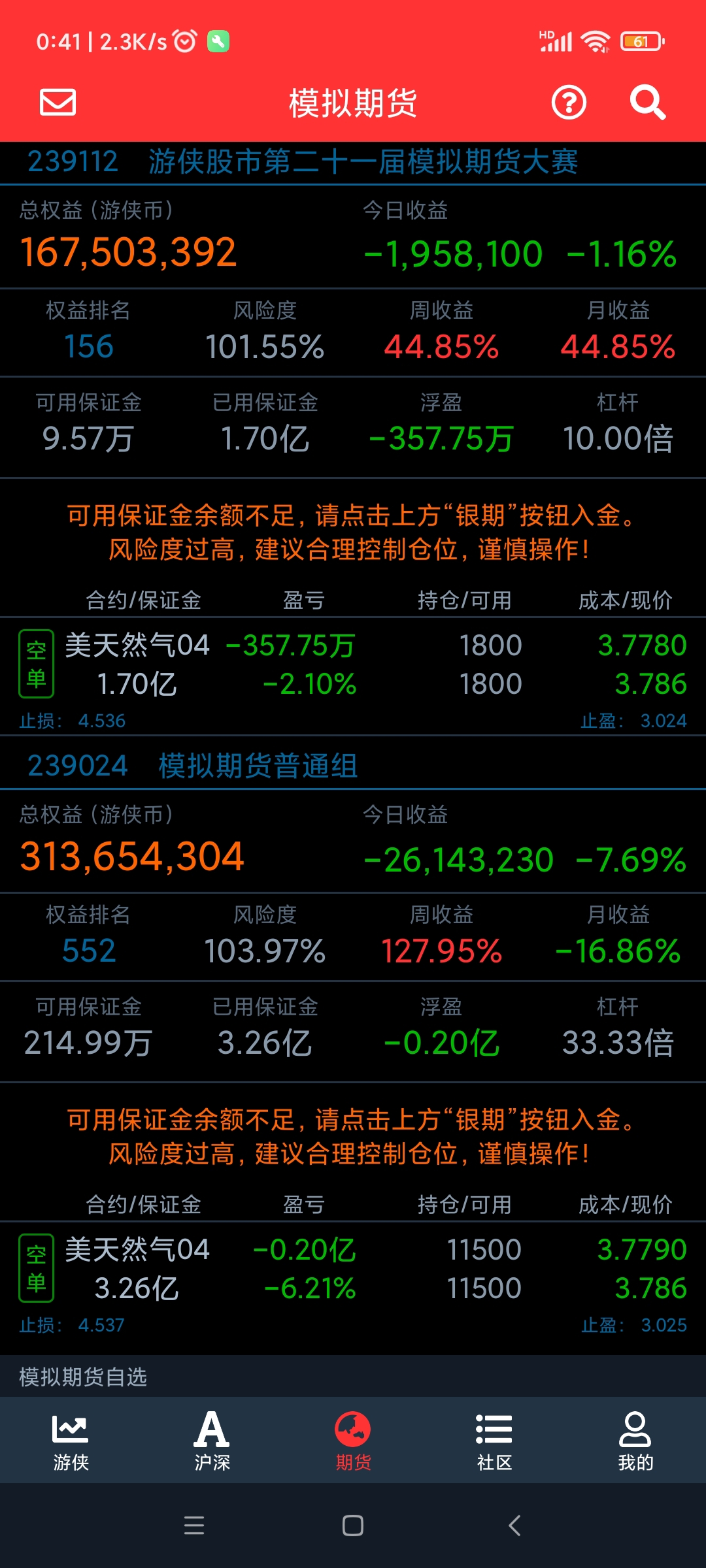Open the mail inbox icon
This screenshot has height=1568, width=706.
pos(58,103)
